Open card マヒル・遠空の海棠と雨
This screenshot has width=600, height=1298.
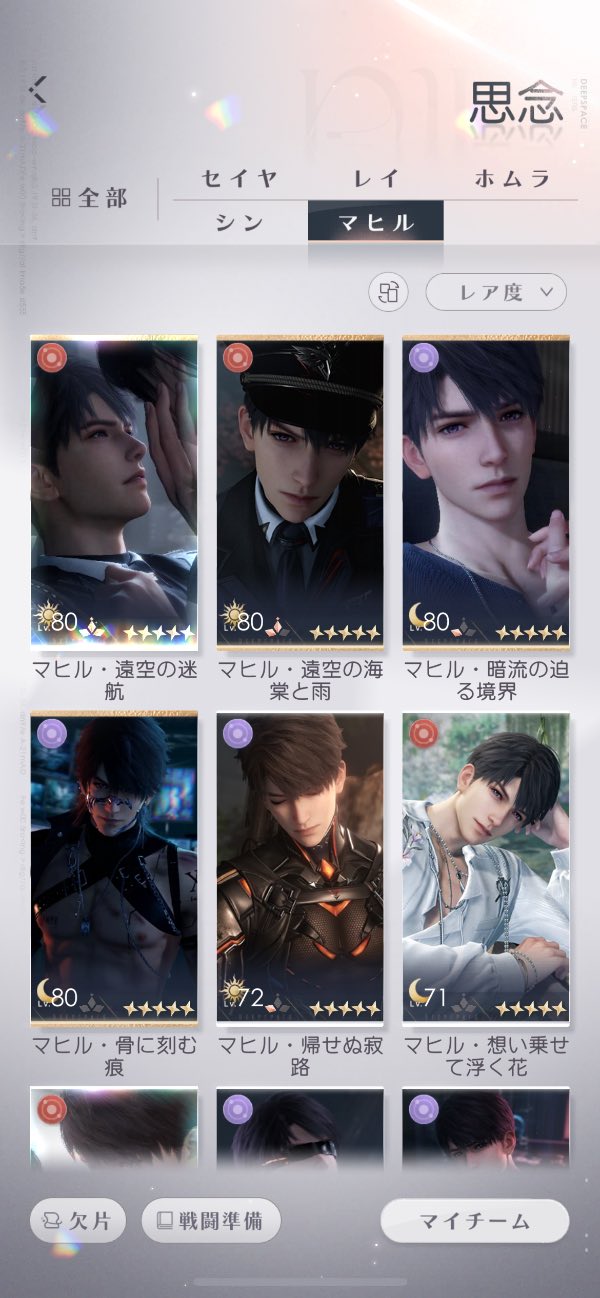pyautogui.click(x=299, y=492)
